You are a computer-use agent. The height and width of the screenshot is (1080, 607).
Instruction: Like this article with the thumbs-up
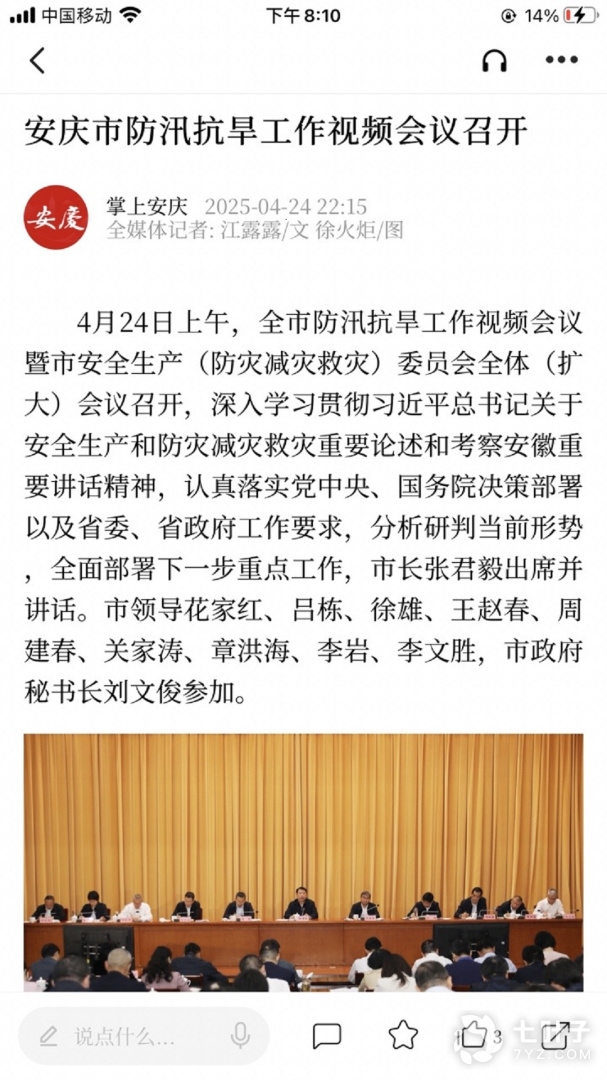(473, 1035)
